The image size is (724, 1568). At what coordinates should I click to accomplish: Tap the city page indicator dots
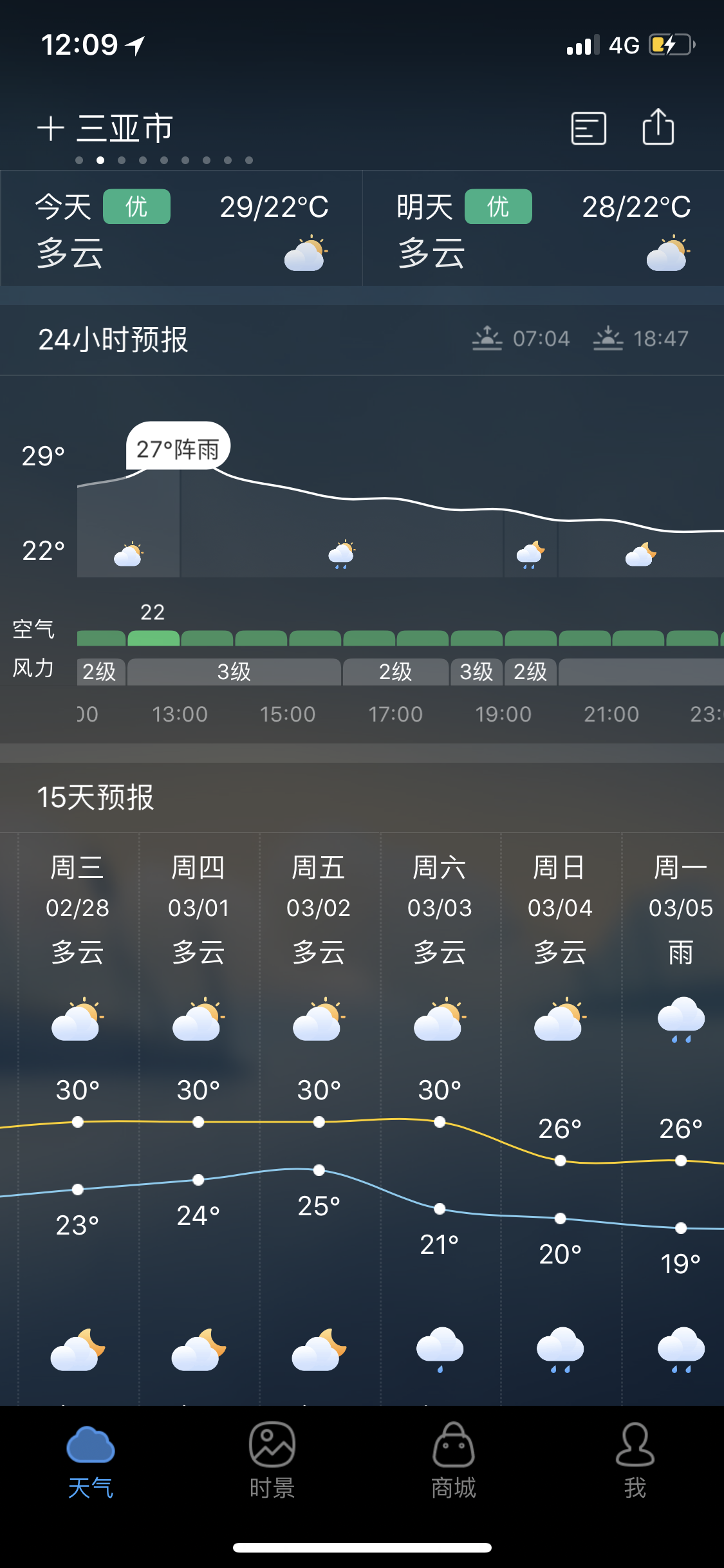click(x=164, y=160)
